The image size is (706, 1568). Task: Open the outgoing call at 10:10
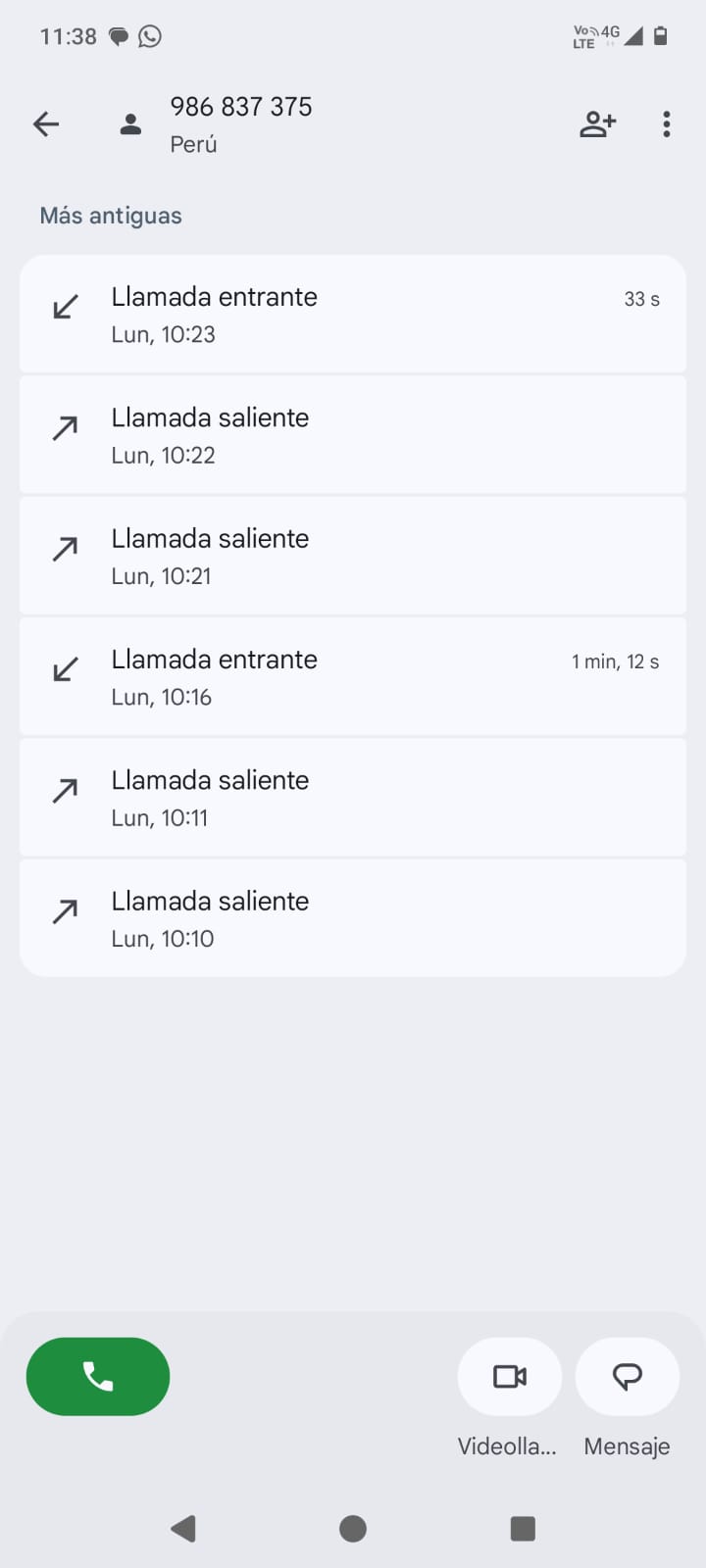pyautogui.click(x=353, y=918)
